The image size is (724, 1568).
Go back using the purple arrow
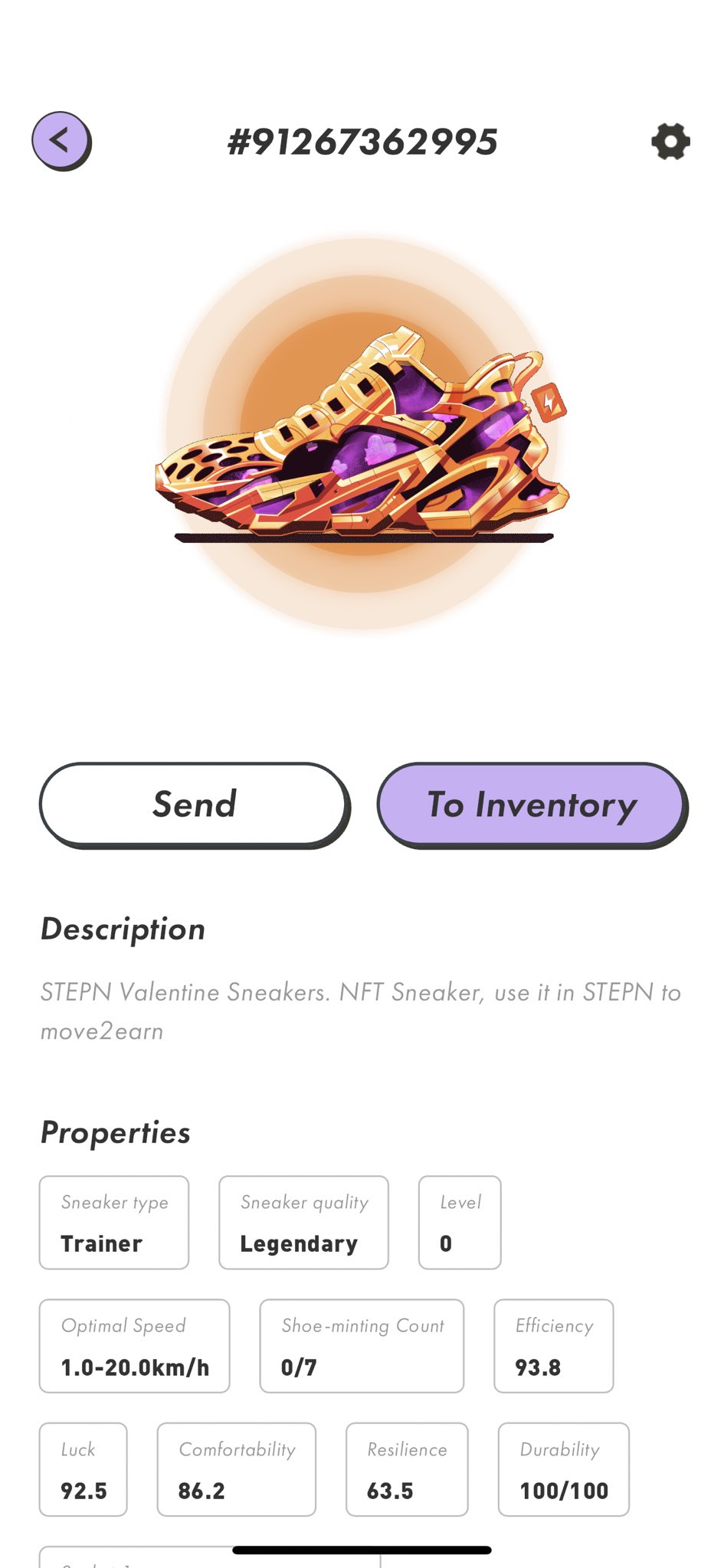pos(61,141)
